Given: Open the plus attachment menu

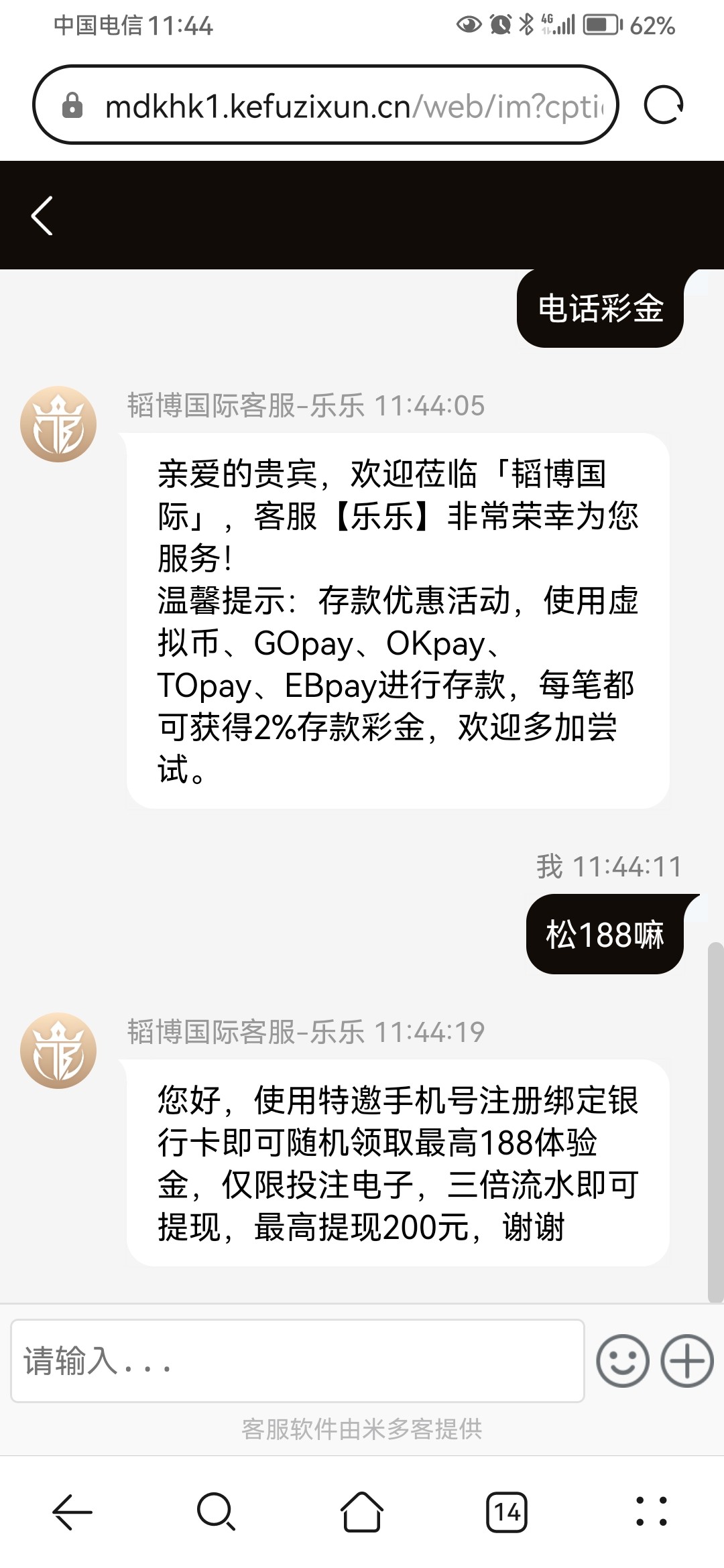Looking at the screenshot, I should point(687,1361).
